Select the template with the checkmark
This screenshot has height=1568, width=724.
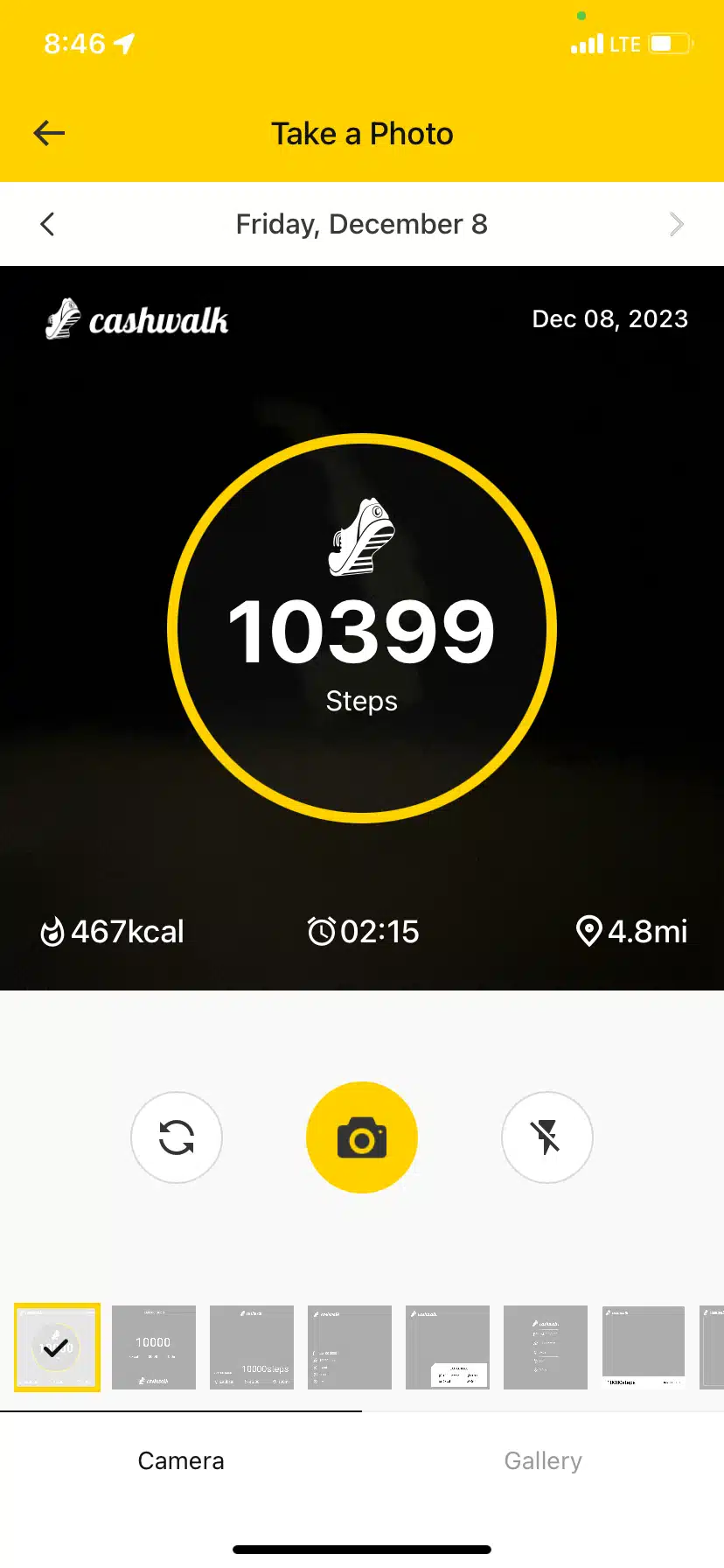[57, 1347]
